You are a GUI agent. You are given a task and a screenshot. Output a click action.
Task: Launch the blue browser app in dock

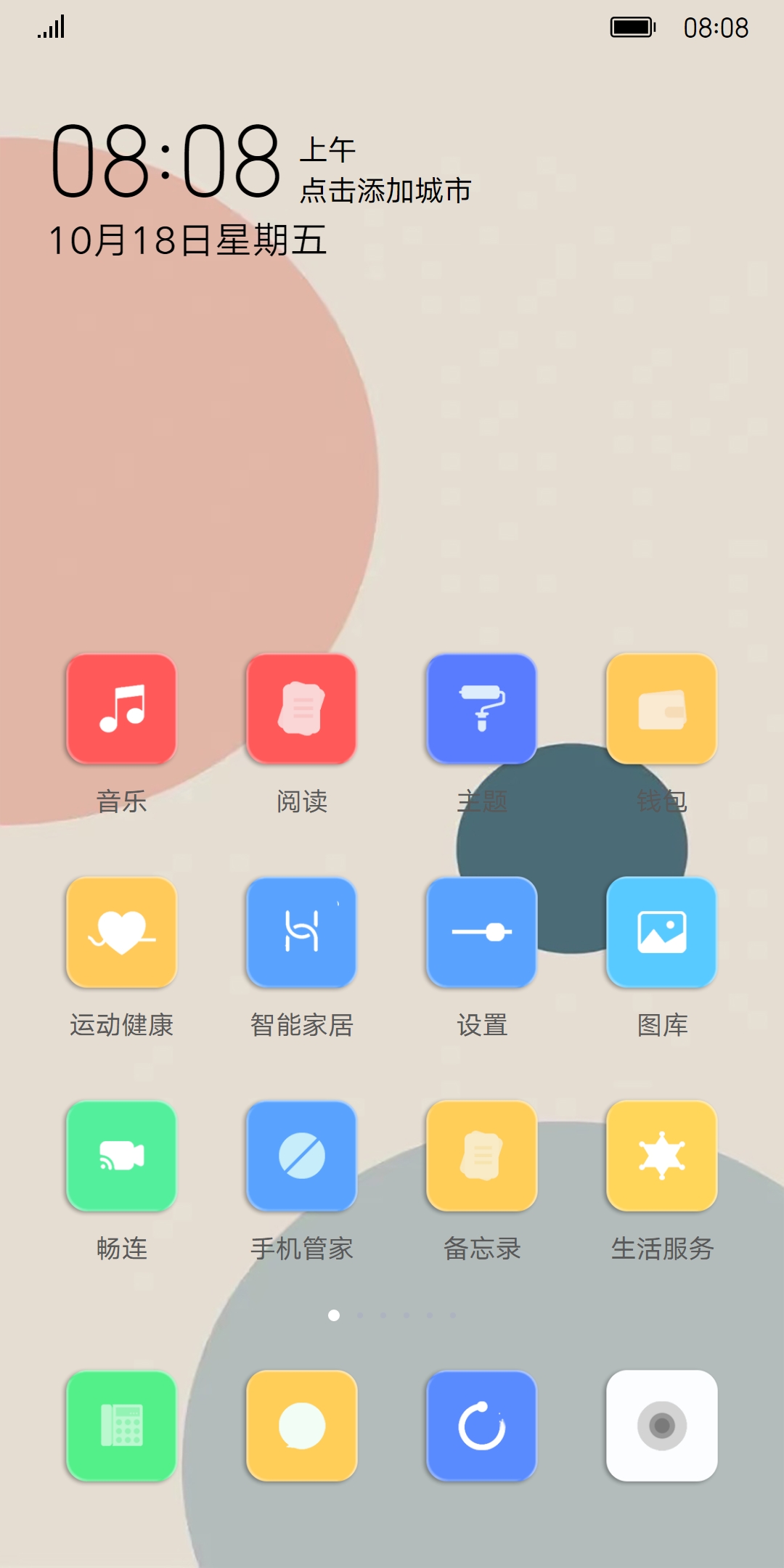[481, 1426]
